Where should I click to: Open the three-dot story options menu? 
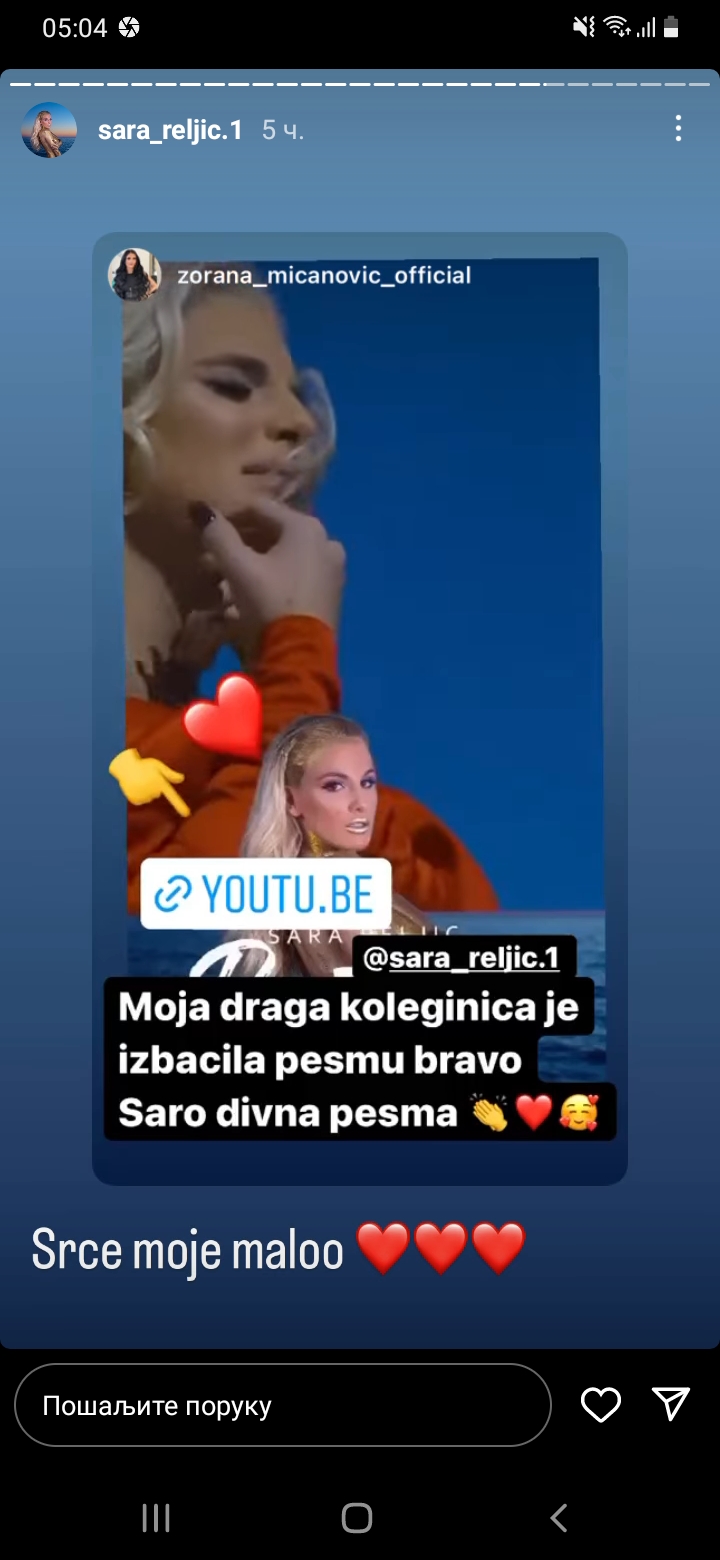point(678,128)
